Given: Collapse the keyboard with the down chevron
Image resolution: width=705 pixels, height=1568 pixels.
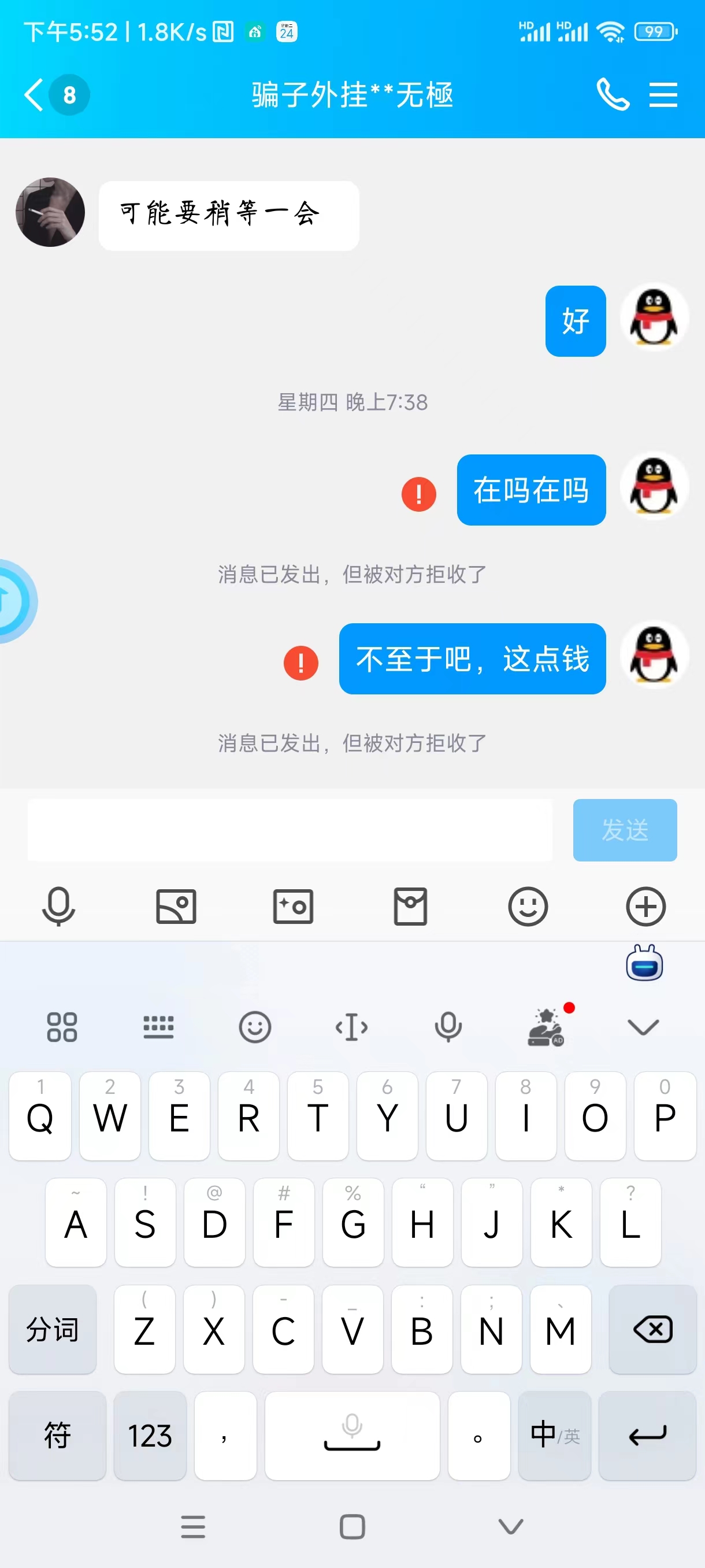Looking at the screenshot, I should pos(643,1027).
